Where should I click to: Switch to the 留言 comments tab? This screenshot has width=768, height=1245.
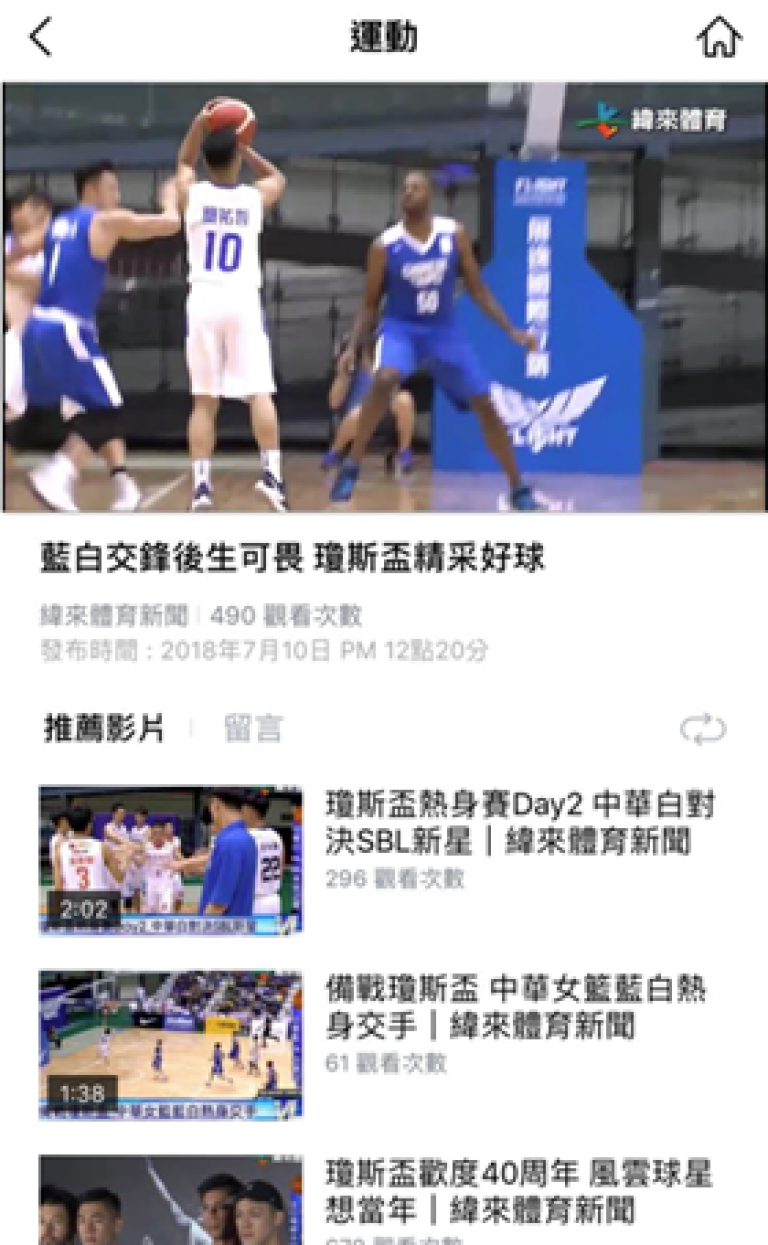[x=253, y=729]
